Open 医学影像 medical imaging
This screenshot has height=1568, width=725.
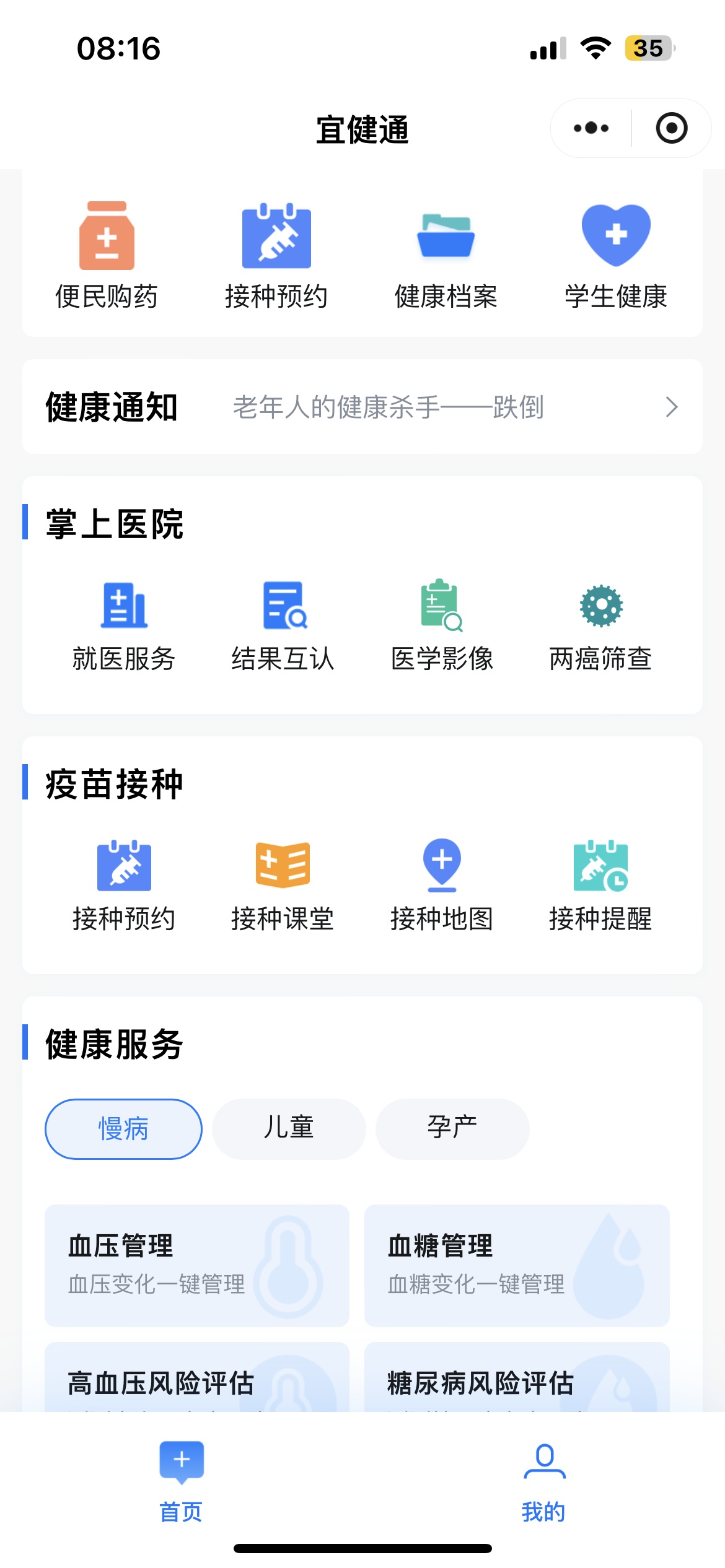(x=442, y=625)
